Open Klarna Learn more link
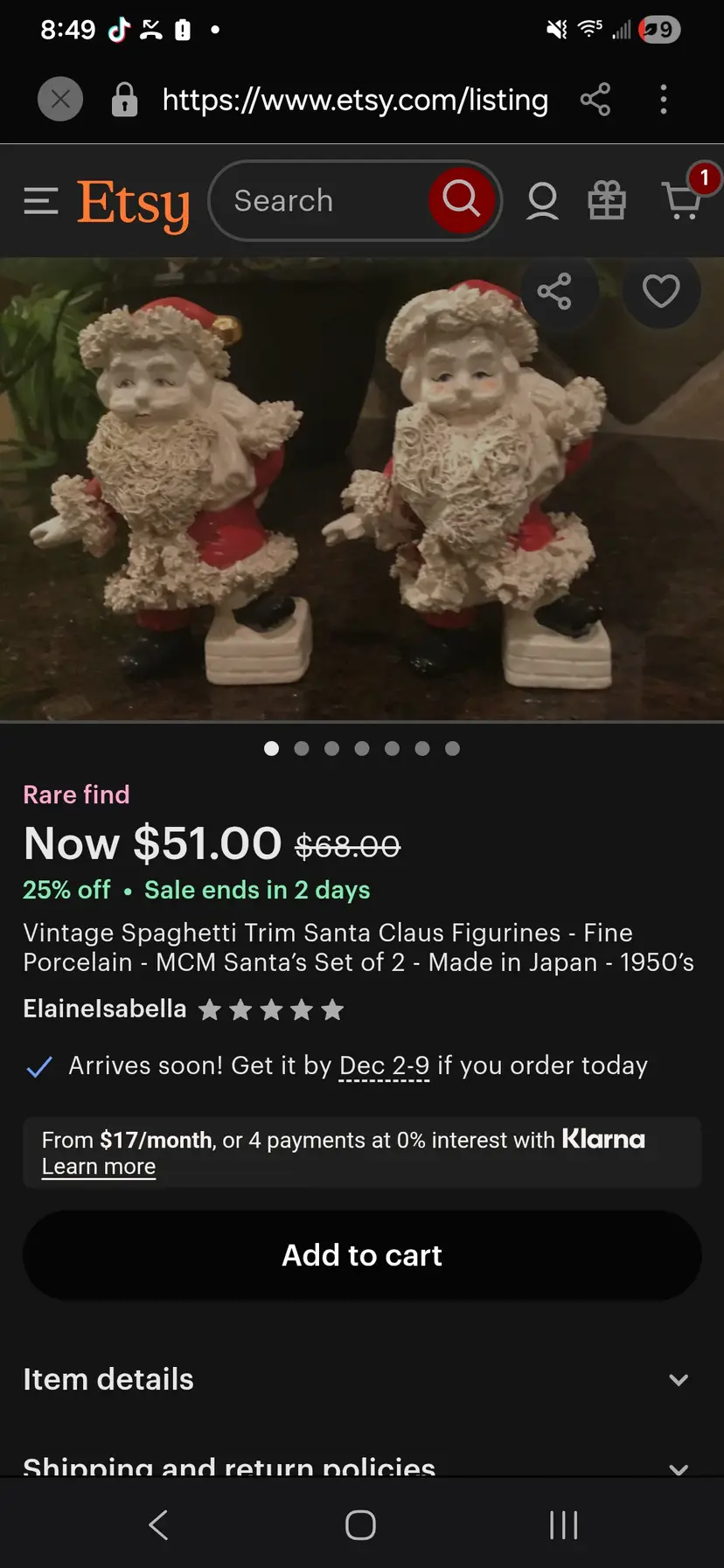 [99, 1167]
